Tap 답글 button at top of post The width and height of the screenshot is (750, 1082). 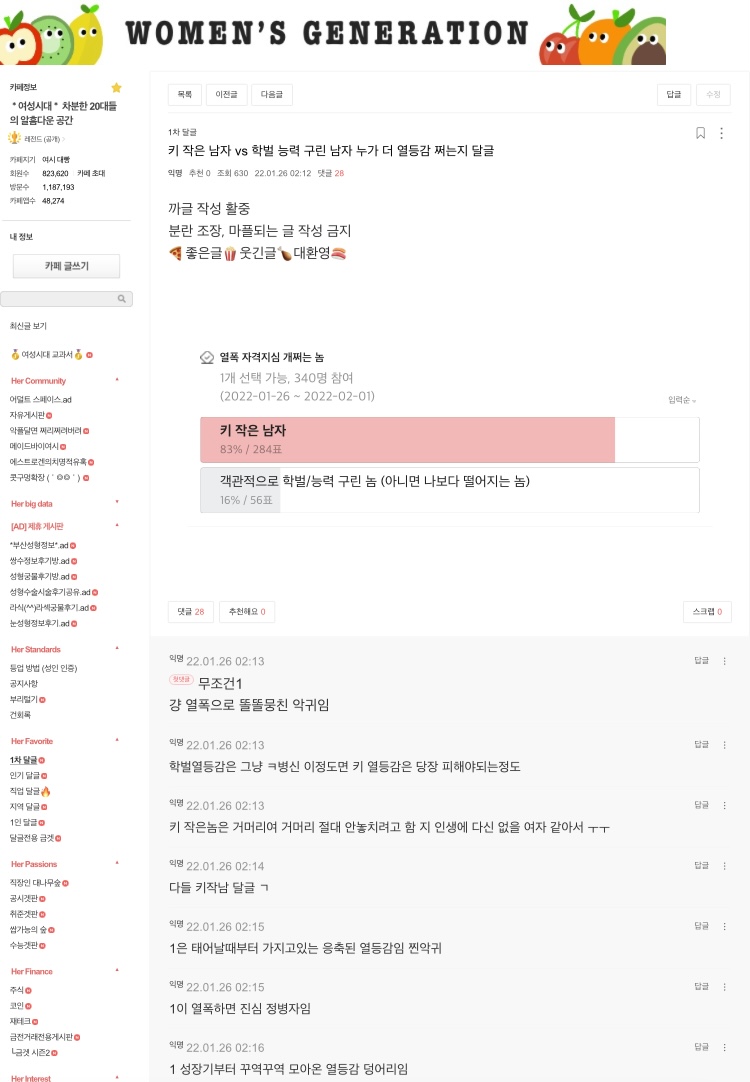coord(673,94)
